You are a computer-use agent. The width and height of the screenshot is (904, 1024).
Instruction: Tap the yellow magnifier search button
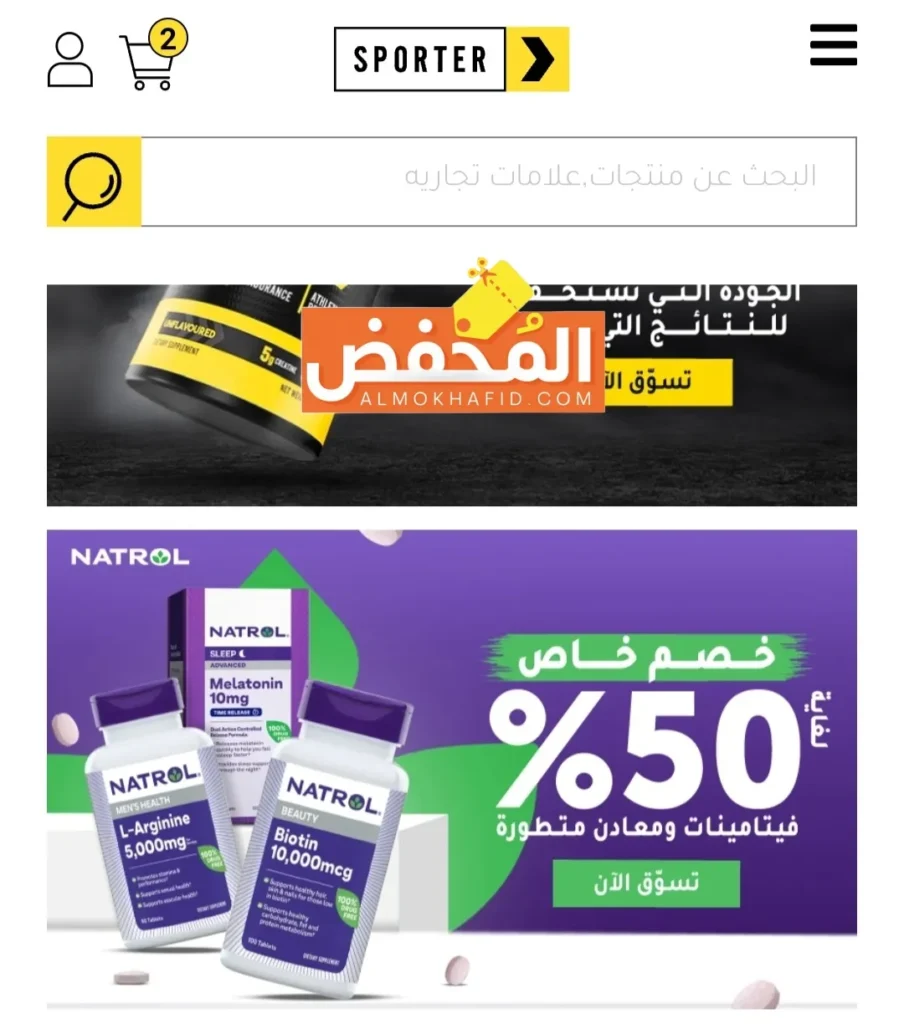click(x=94, y=181)
